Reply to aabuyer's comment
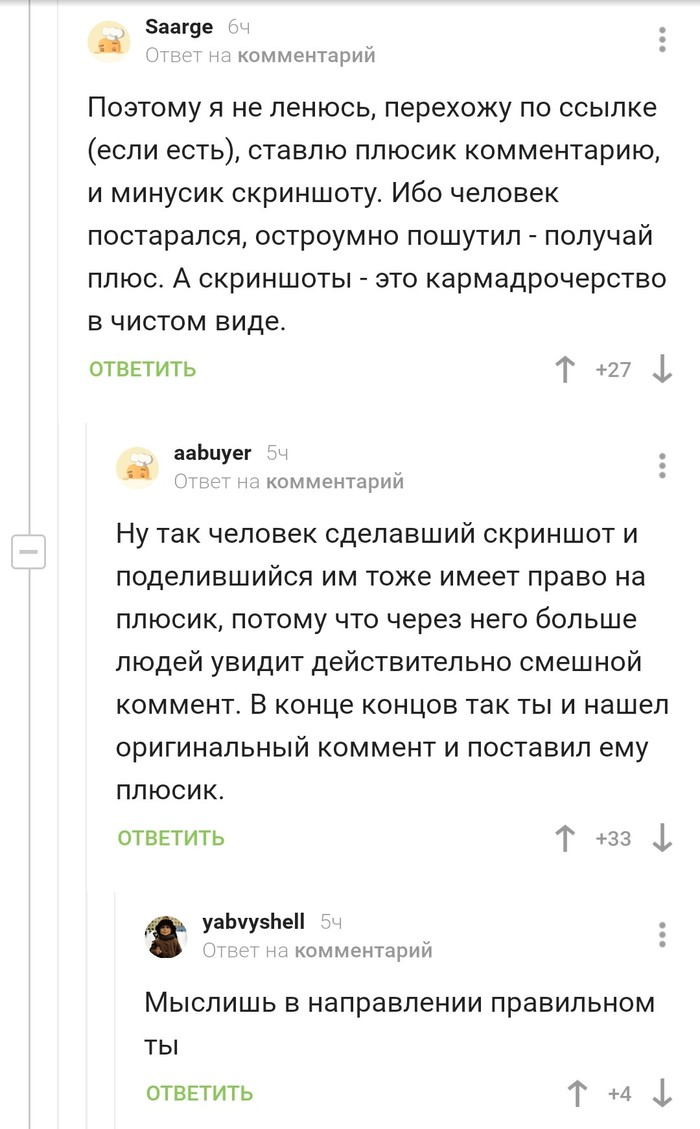 (171, 838)
